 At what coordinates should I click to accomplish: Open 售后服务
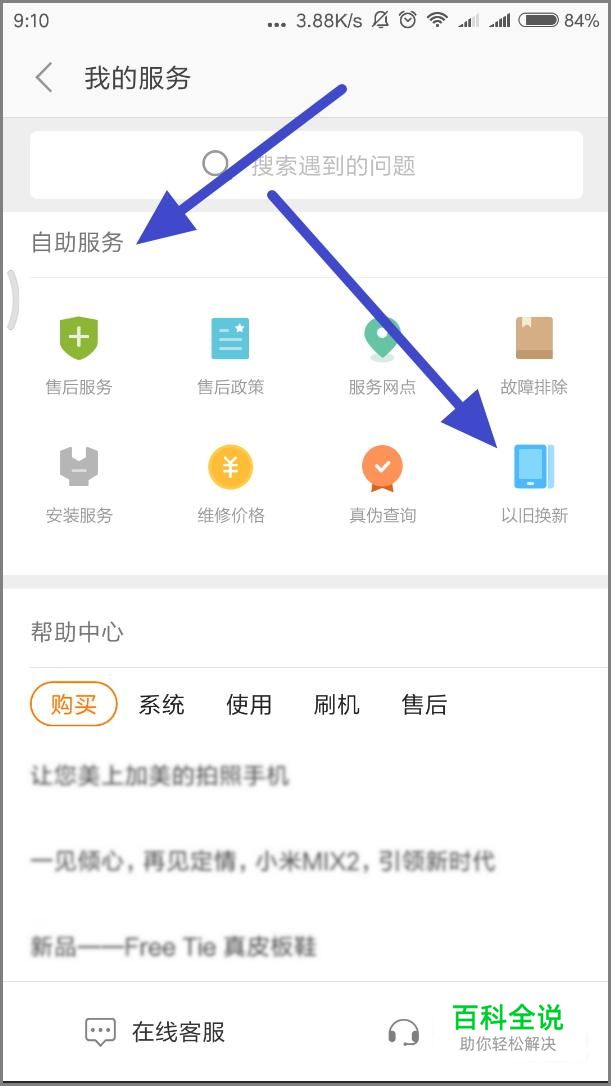(x=79, y=355)
